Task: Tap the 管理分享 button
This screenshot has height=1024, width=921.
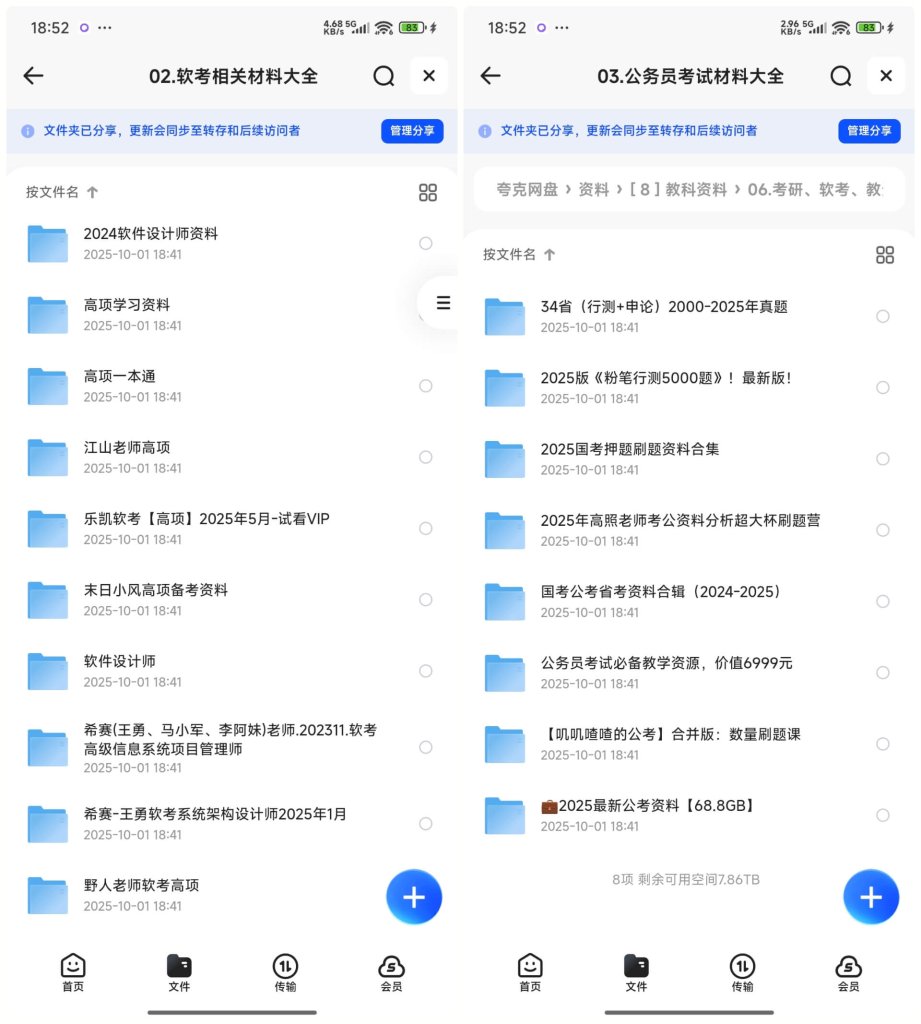Action: 412,131
